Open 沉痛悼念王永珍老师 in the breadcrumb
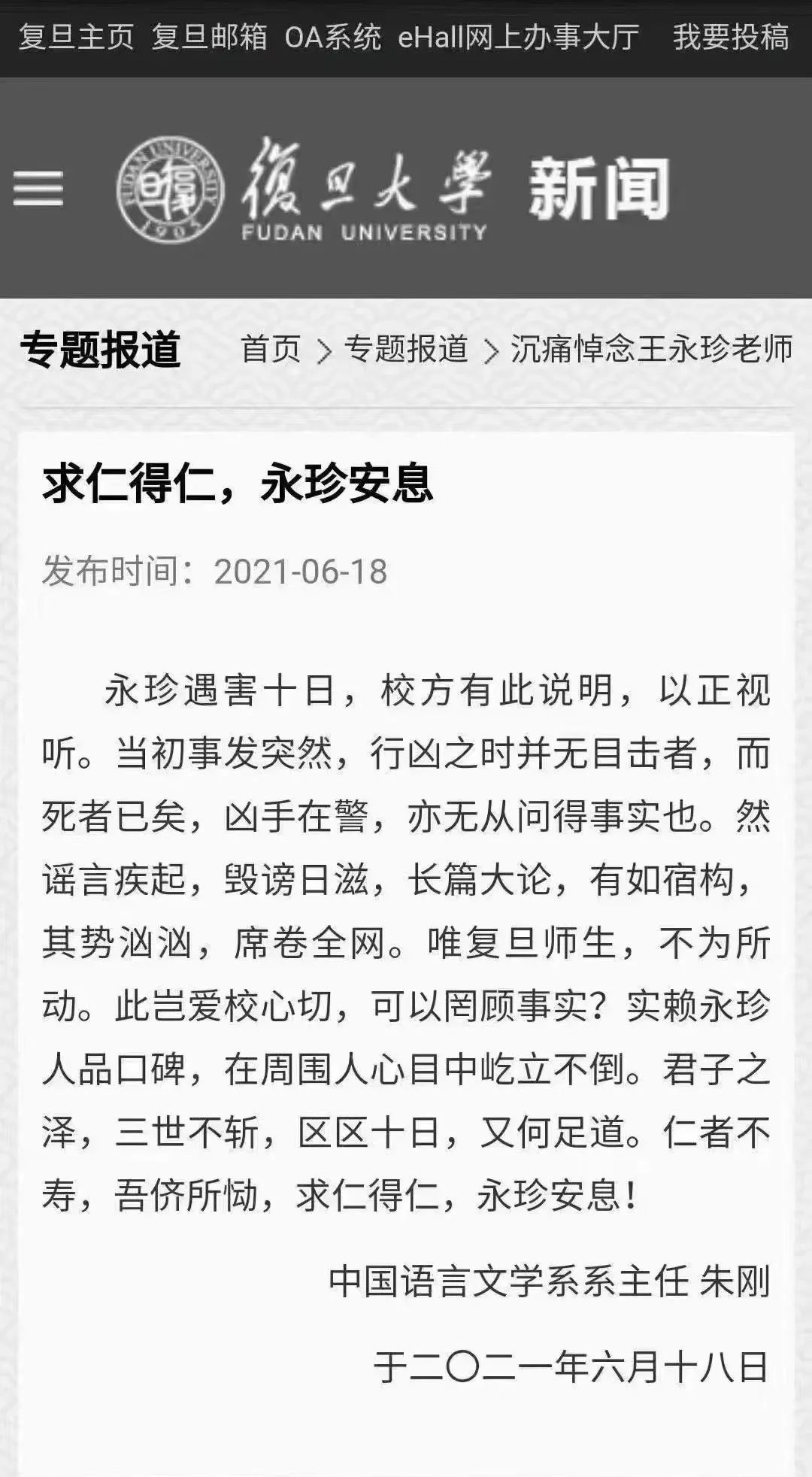Viewport: 812px width, 1477px height. (x=651, y=349)
